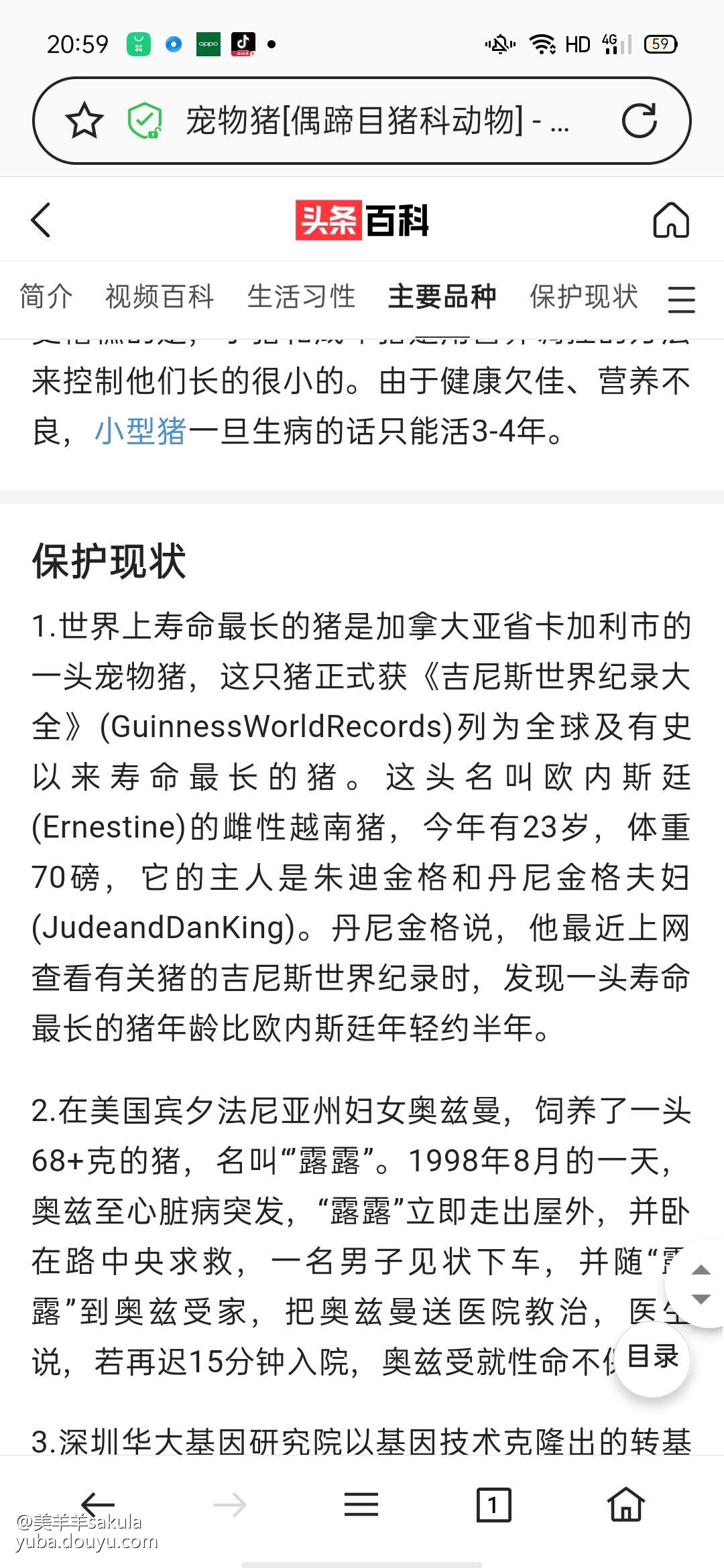The height and width of the screenshot is (1568, 724).
Task: Jump to the 保护现状 tab
Action: (x=584, y=297)
